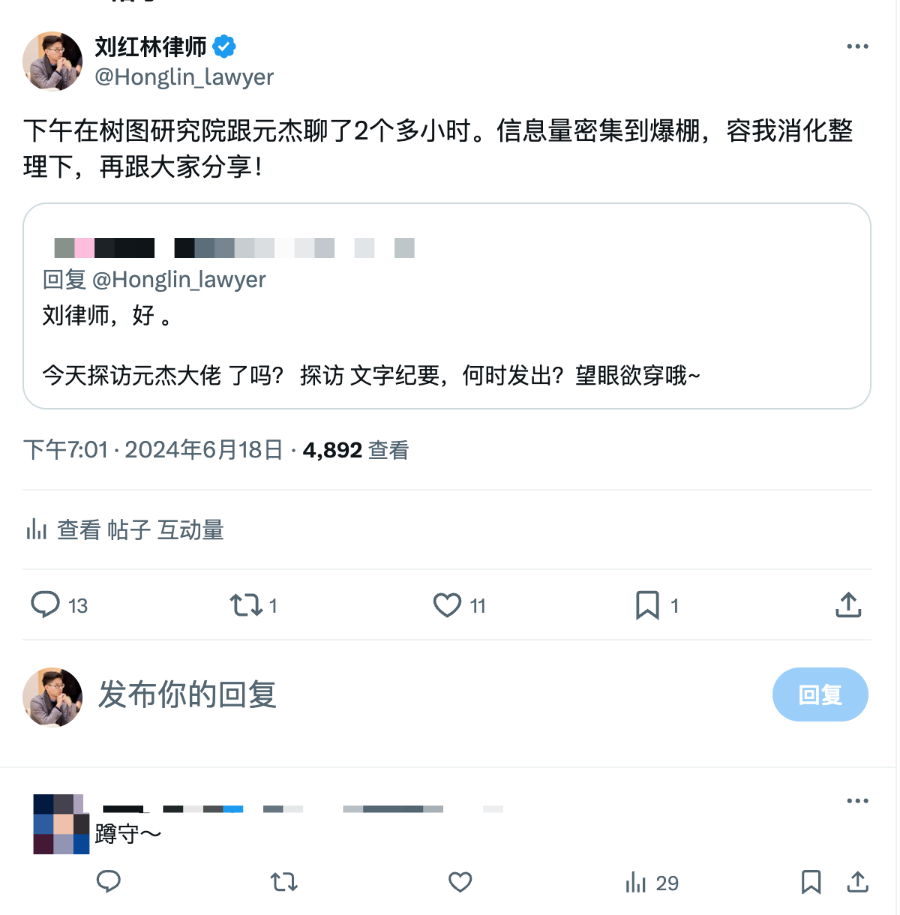Repost the 蹲守 comment

pos(284,881)
